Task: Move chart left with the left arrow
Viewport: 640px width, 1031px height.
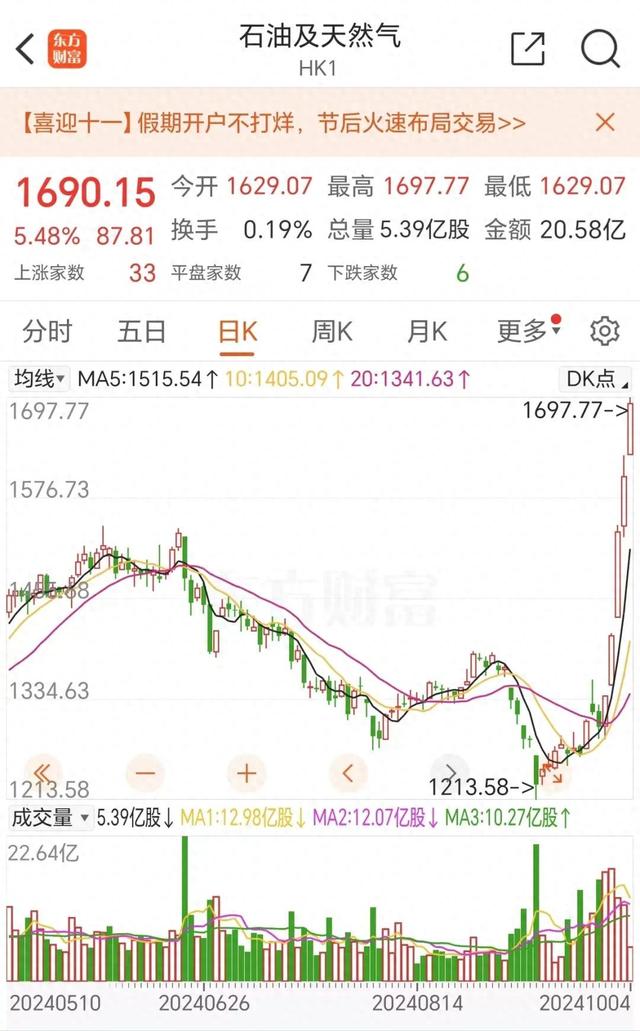Action: pyautogui.click(x=348, y=773)
